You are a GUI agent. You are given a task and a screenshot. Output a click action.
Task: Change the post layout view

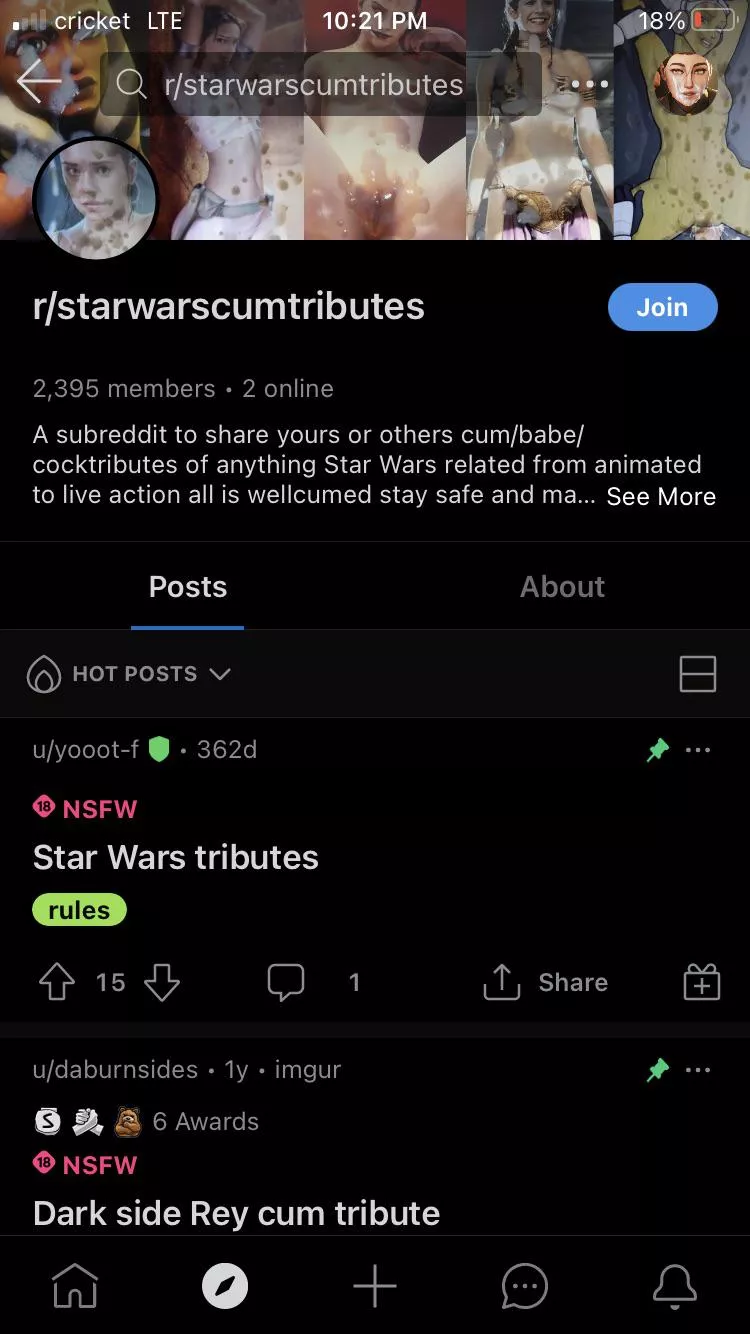point(697,674)
